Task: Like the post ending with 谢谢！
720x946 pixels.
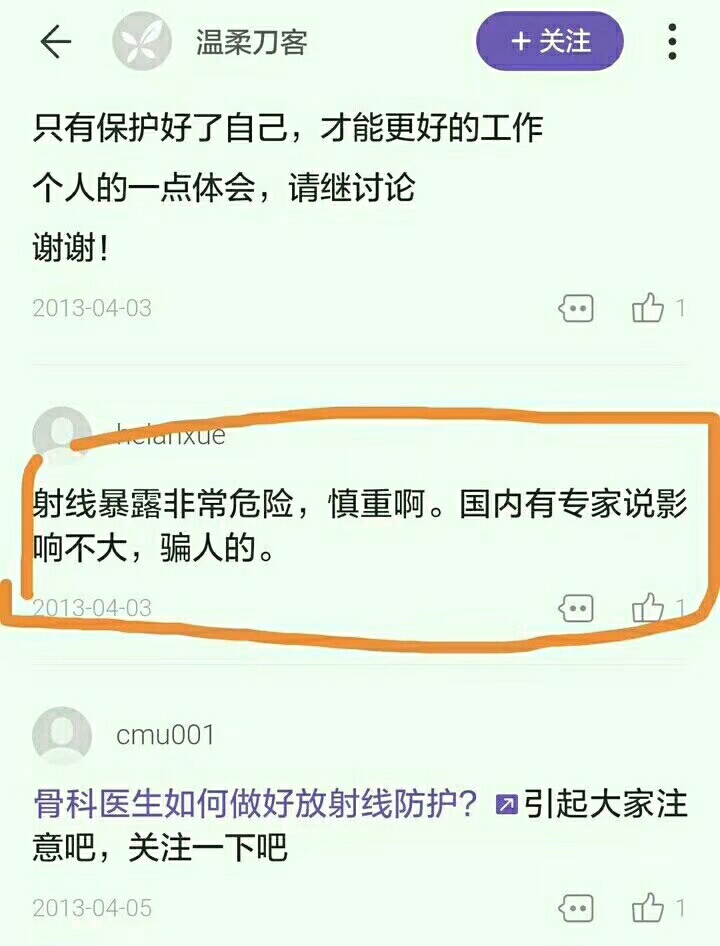Action: coord(648,308)
